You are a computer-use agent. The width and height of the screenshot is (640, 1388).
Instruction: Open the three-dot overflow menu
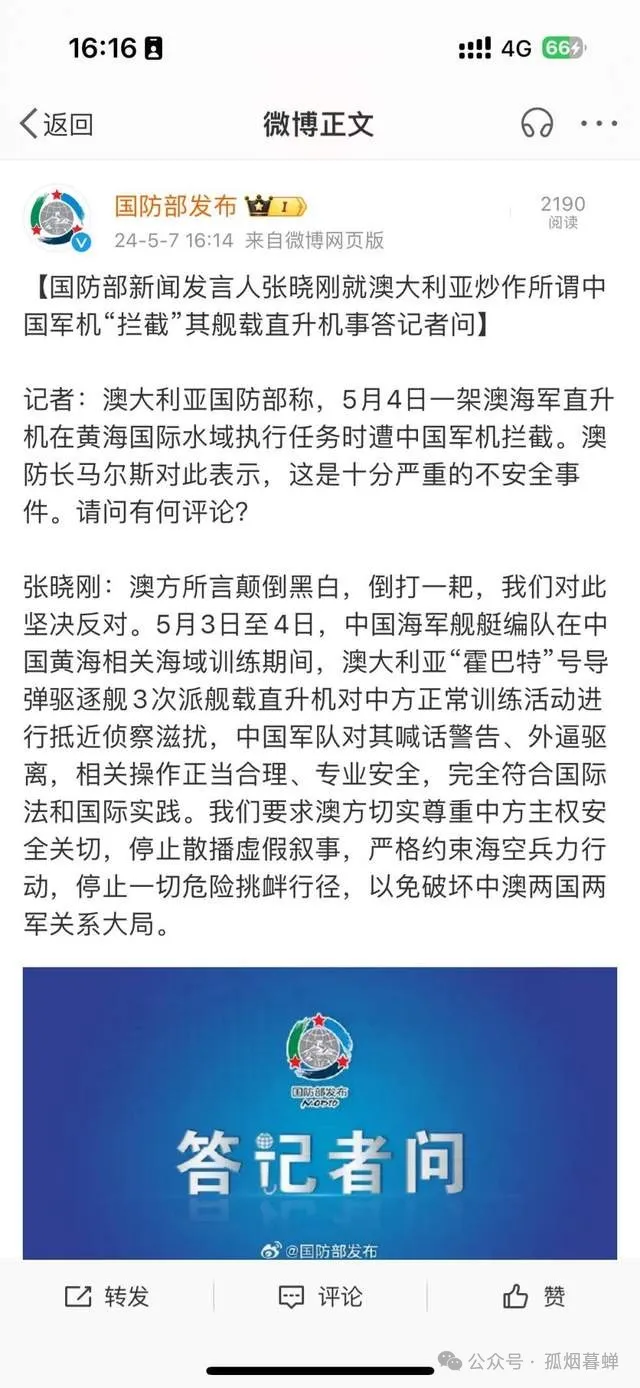tap(599, 124)
